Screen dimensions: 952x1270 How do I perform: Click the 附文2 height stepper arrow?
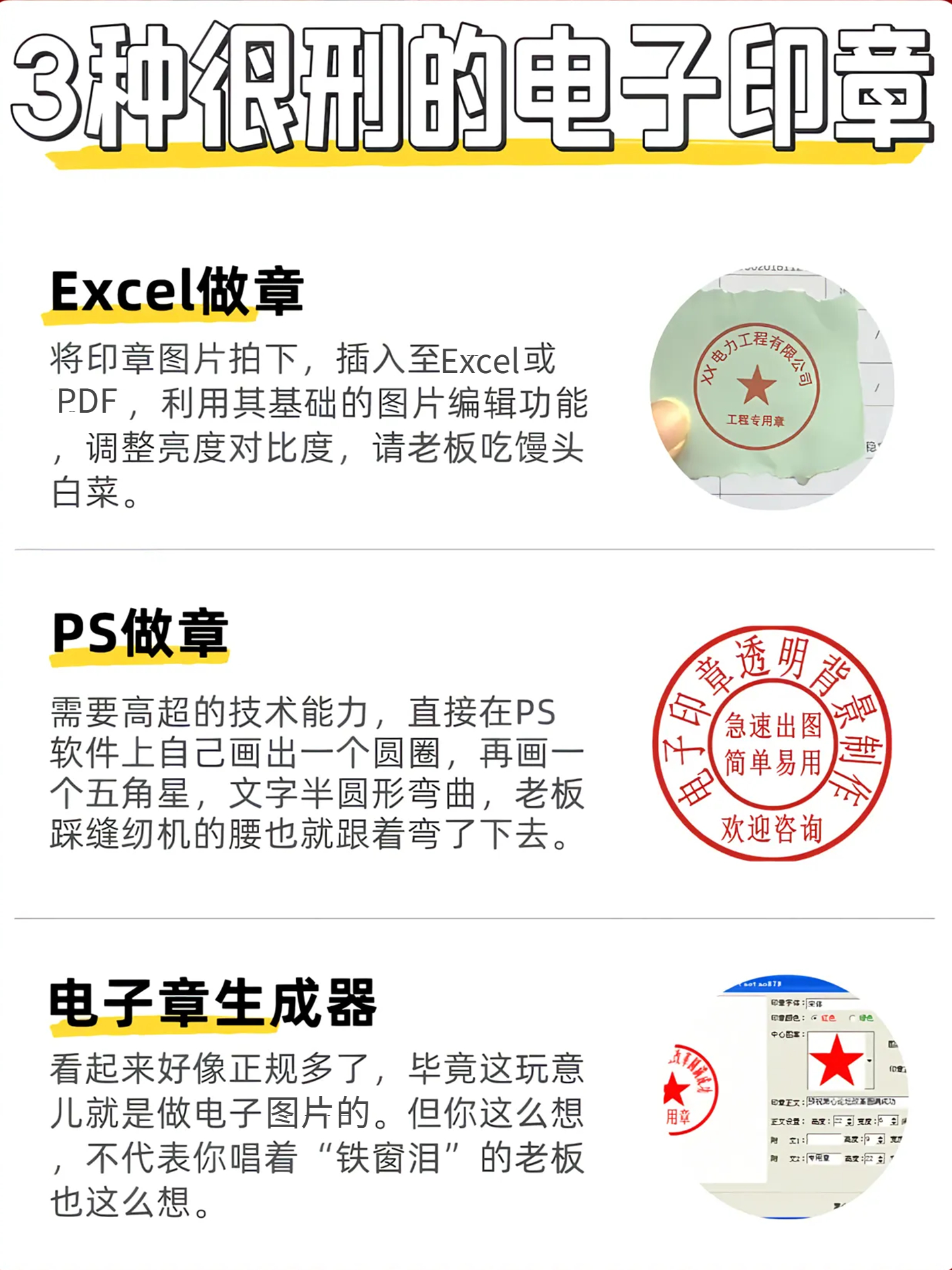coord(881,1159)
